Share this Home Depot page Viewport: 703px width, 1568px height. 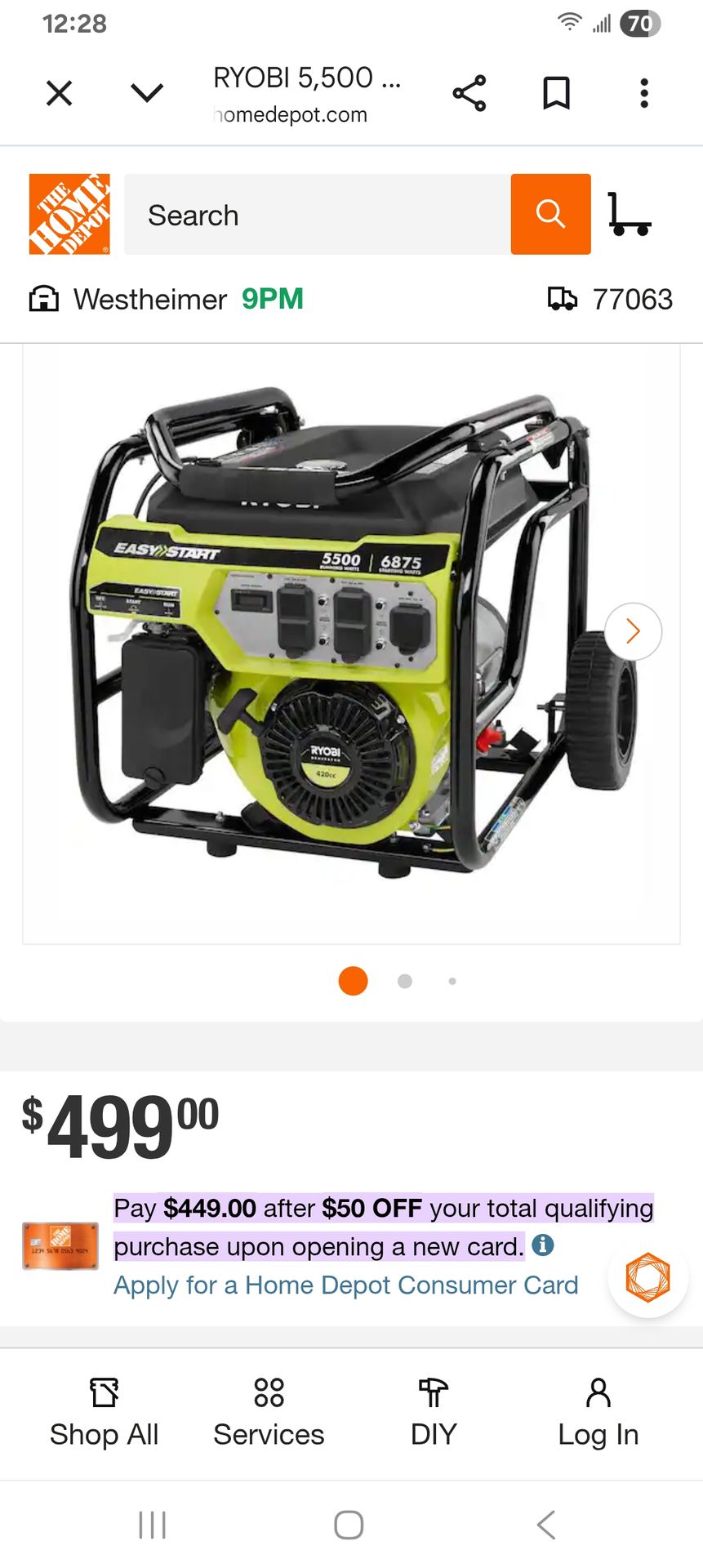pyautogui.click(x=469, y=93)
